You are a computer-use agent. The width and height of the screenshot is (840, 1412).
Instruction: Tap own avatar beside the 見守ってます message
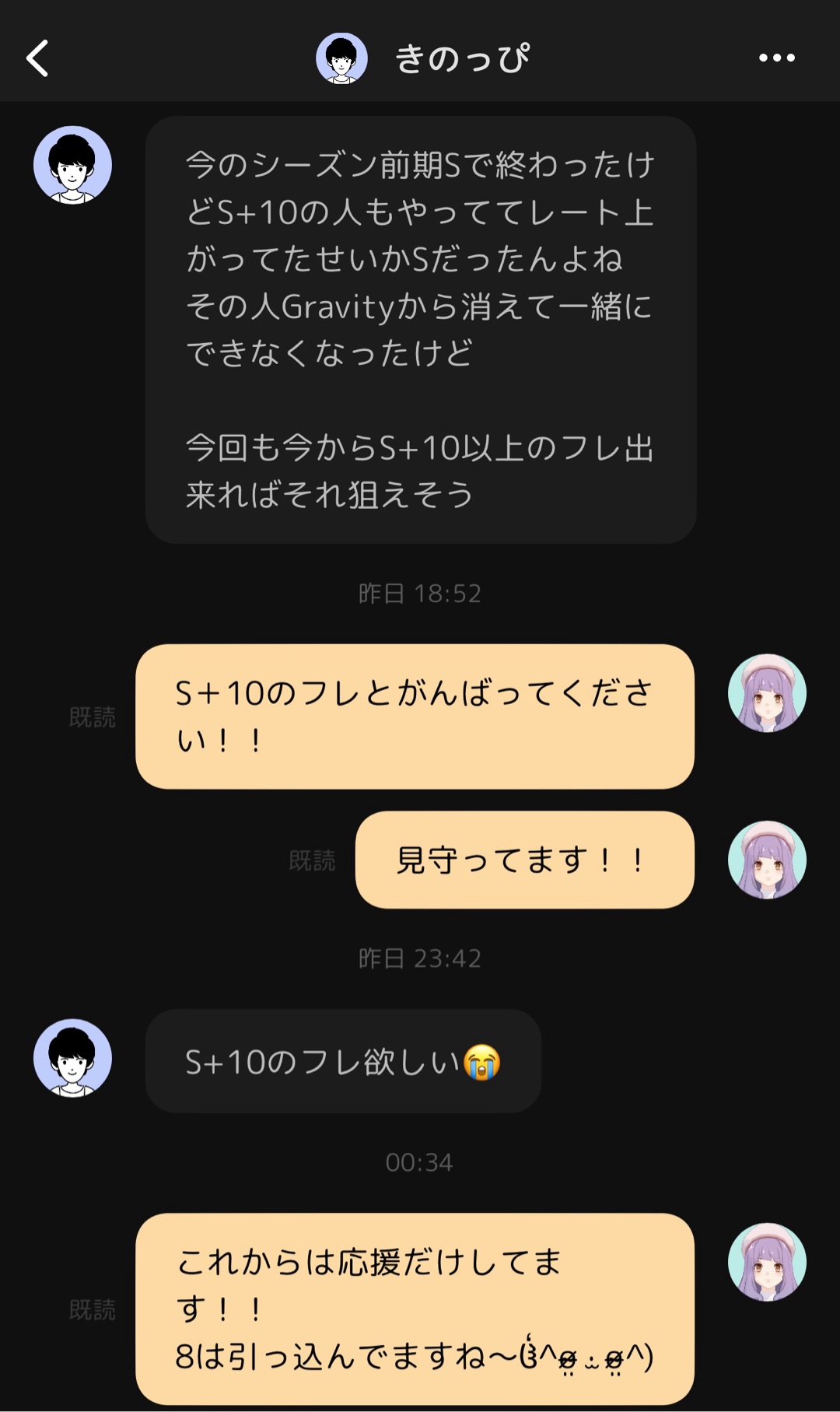point(766,860)
